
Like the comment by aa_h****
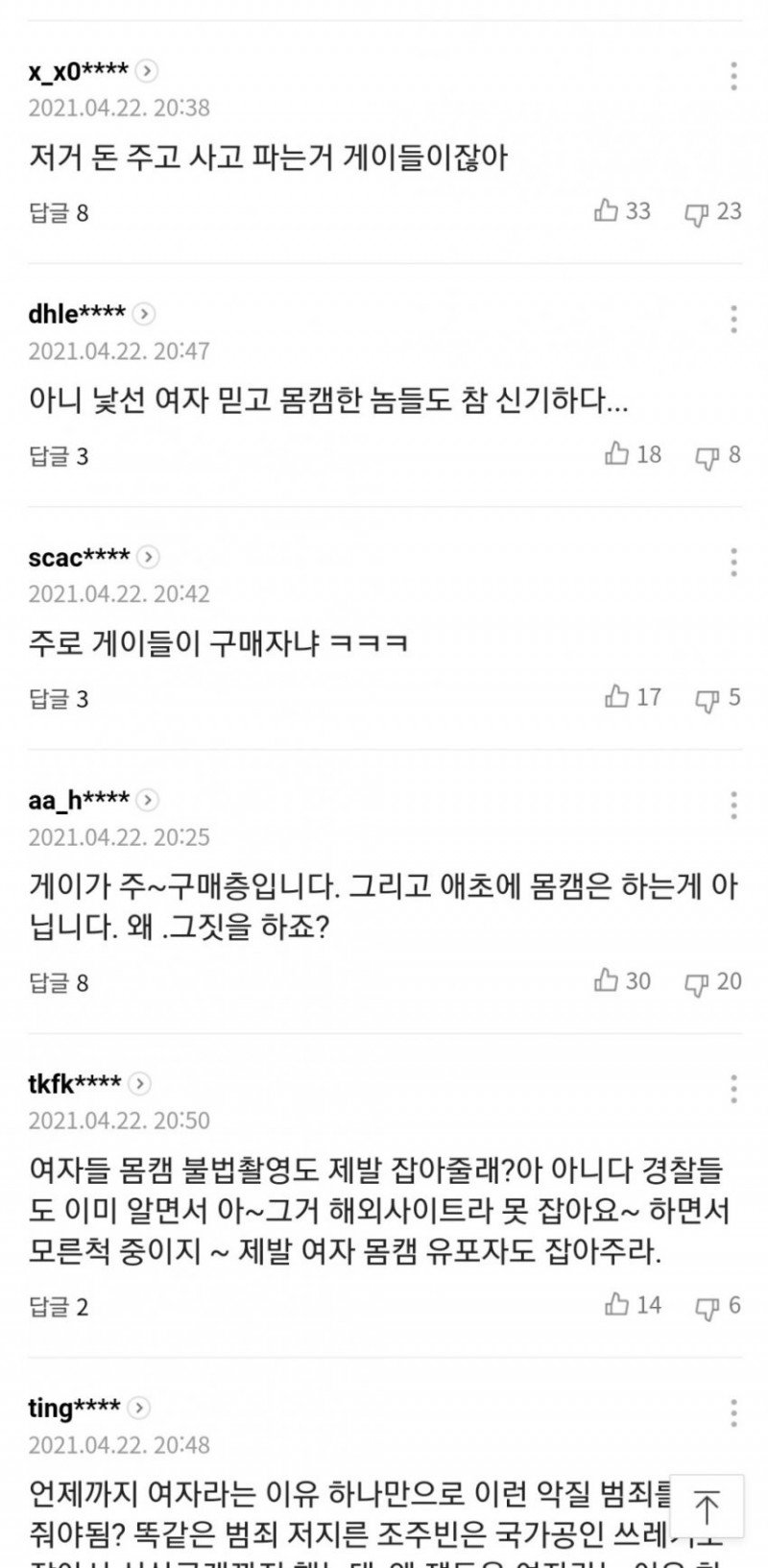(607, 980)
